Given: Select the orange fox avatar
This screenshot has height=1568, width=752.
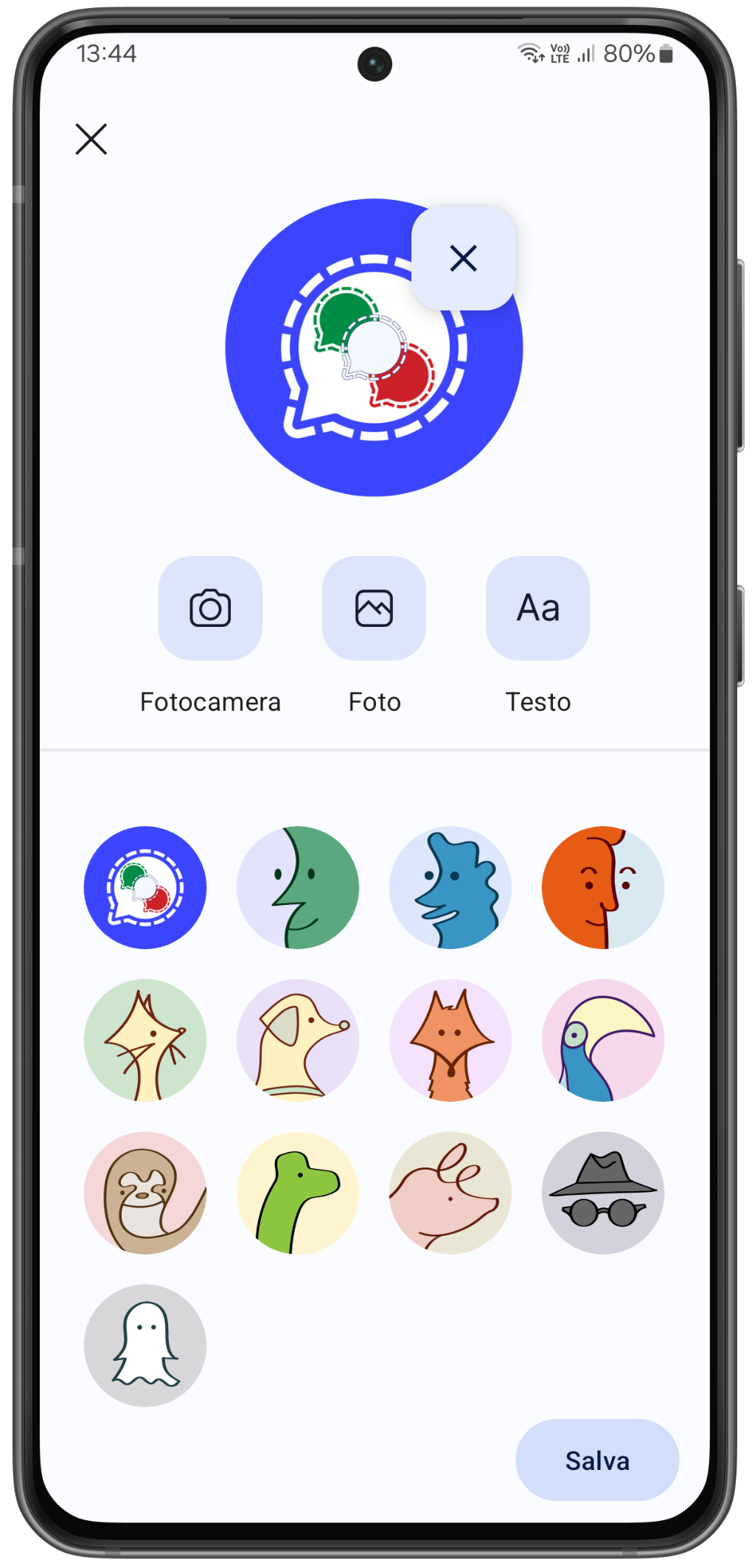Looking at the screenshot, I should coord(450,1040).
